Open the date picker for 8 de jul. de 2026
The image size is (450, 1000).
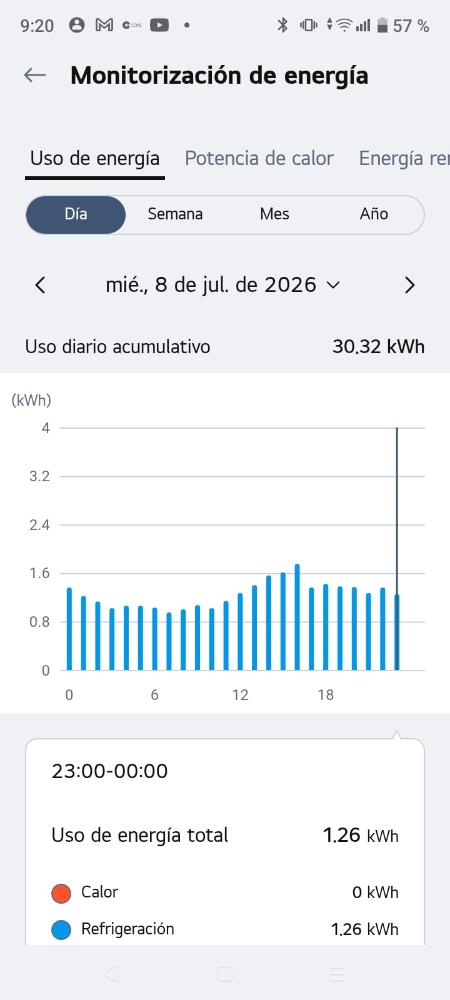222,284
